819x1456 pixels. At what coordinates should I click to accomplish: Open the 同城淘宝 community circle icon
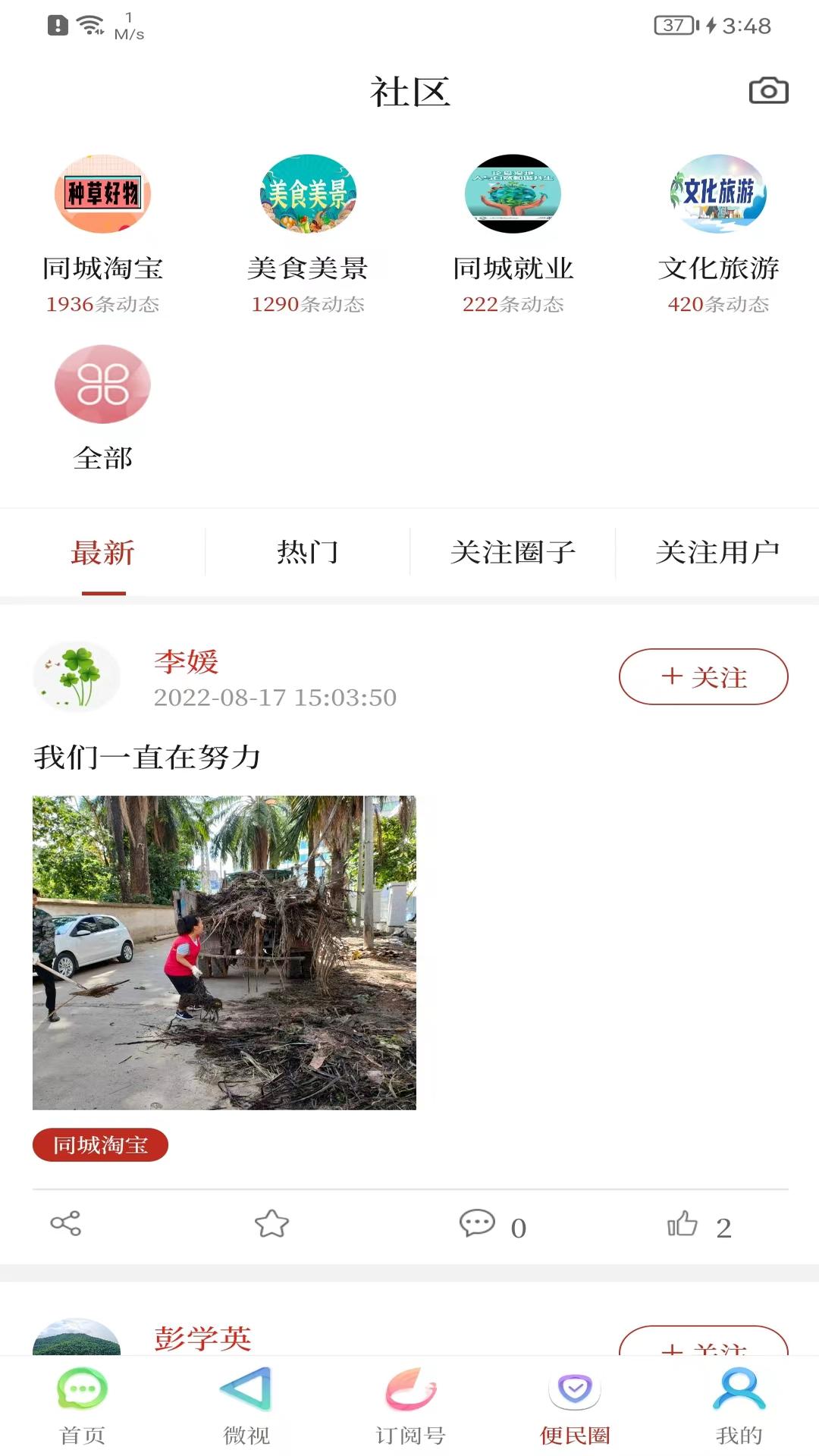102,193
